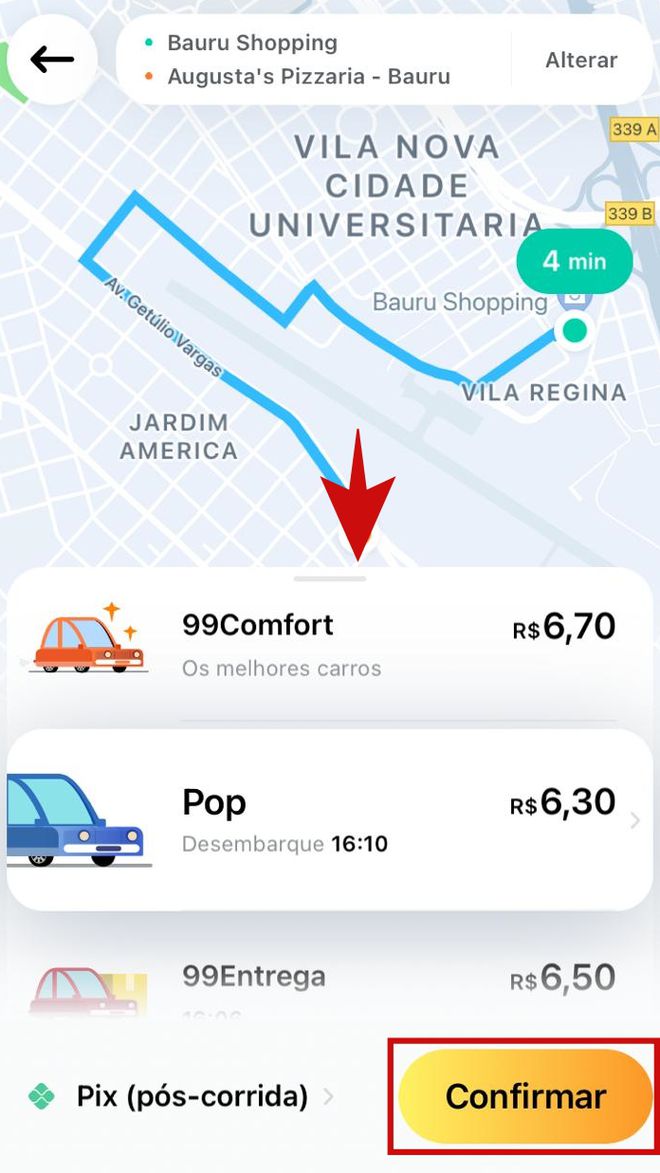Tap the ride list handle to expand

(x=330, y=579)
